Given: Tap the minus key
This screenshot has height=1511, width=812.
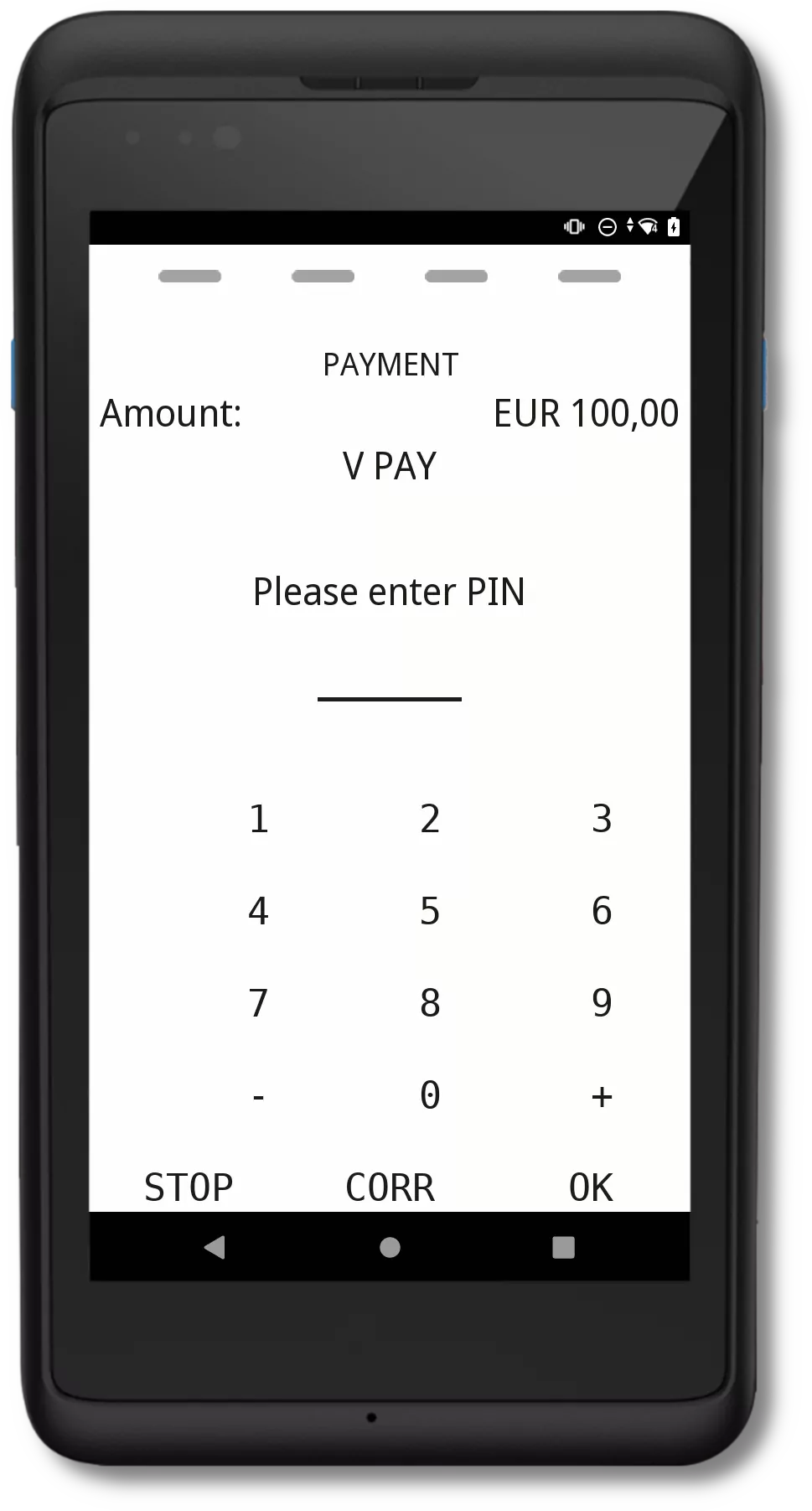Looking at the screenshot, I should click(258, 1096).
